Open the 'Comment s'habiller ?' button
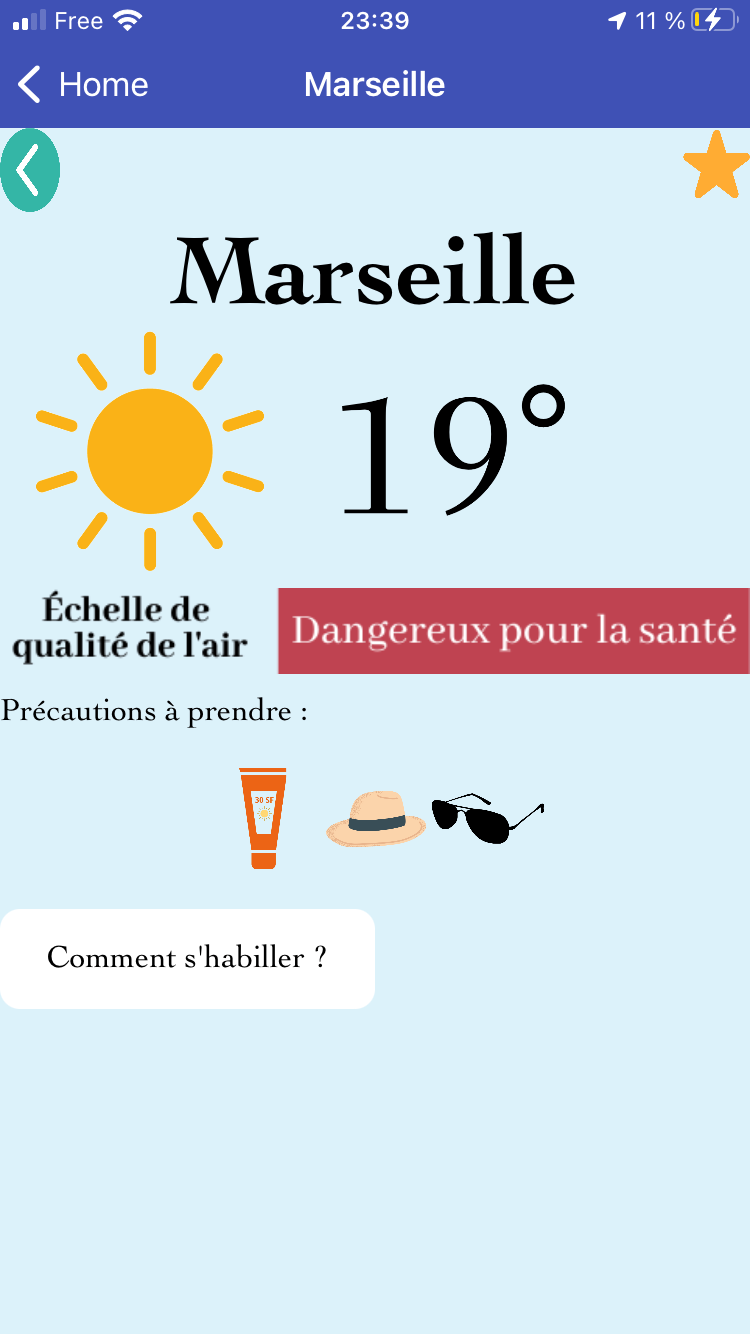 [x=187, y=958]
